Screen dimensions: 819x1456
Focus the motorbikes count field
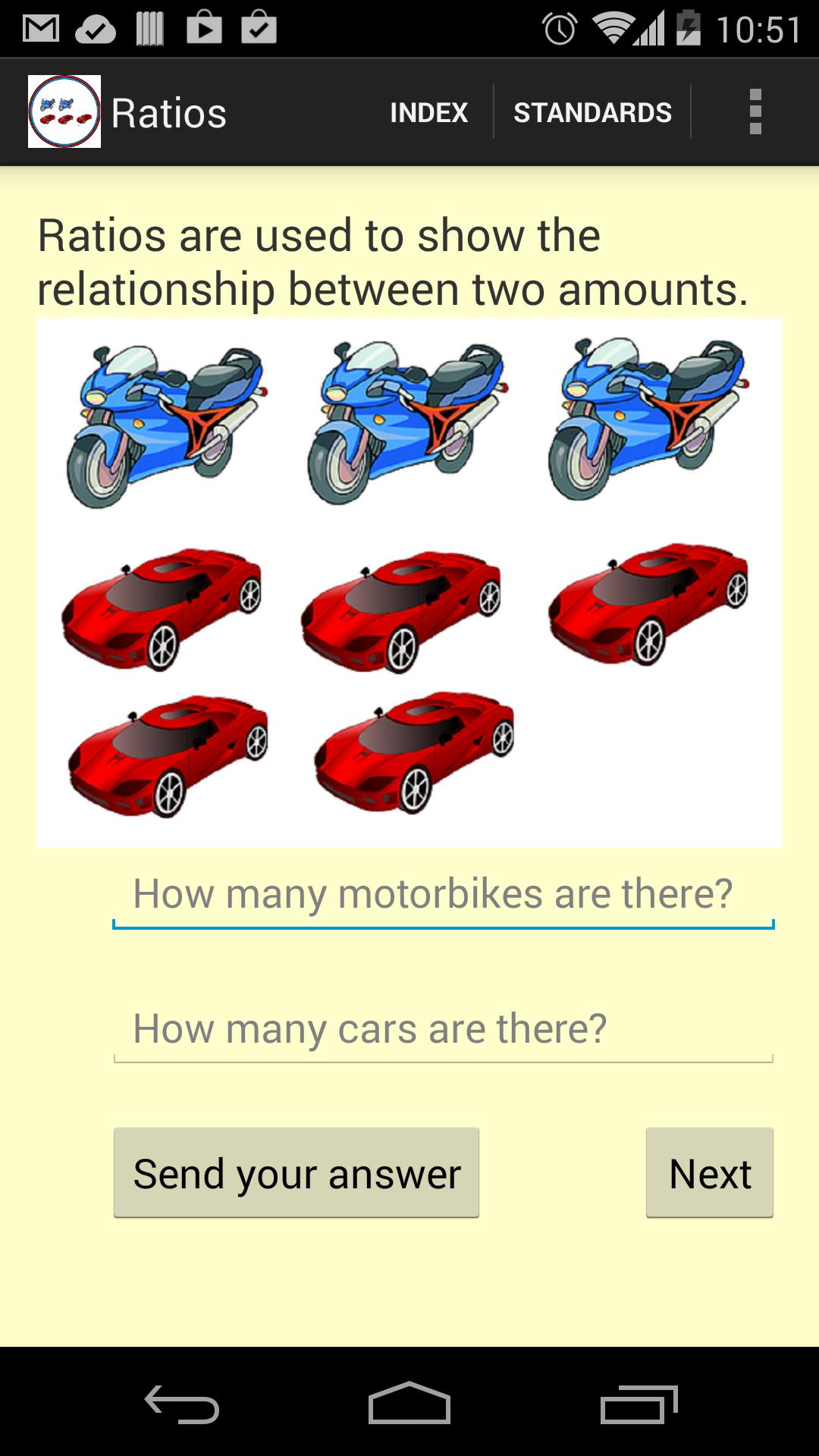[x=444, y=895]
